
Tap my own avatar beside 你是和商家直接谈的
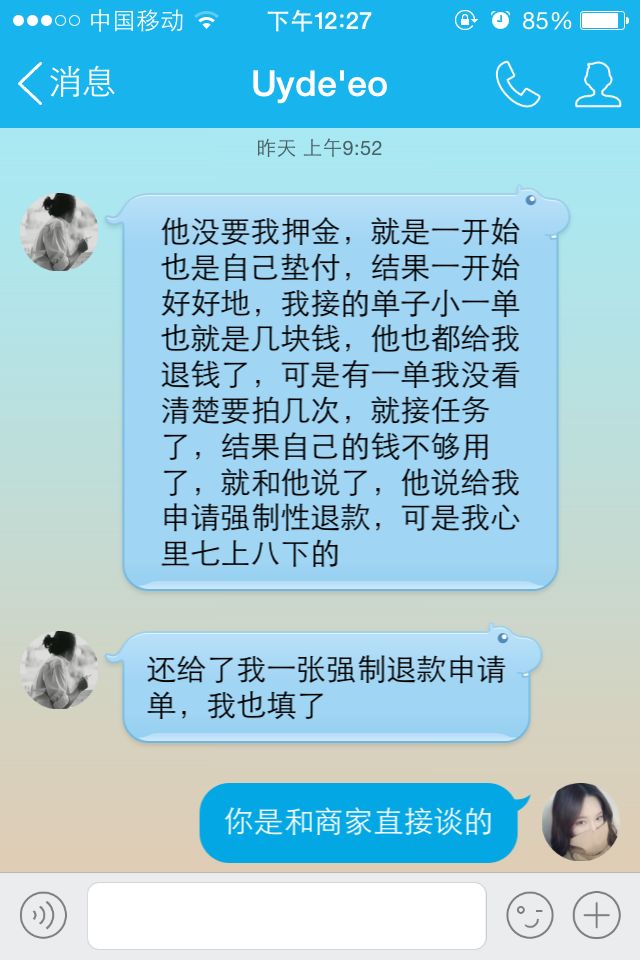580,821
